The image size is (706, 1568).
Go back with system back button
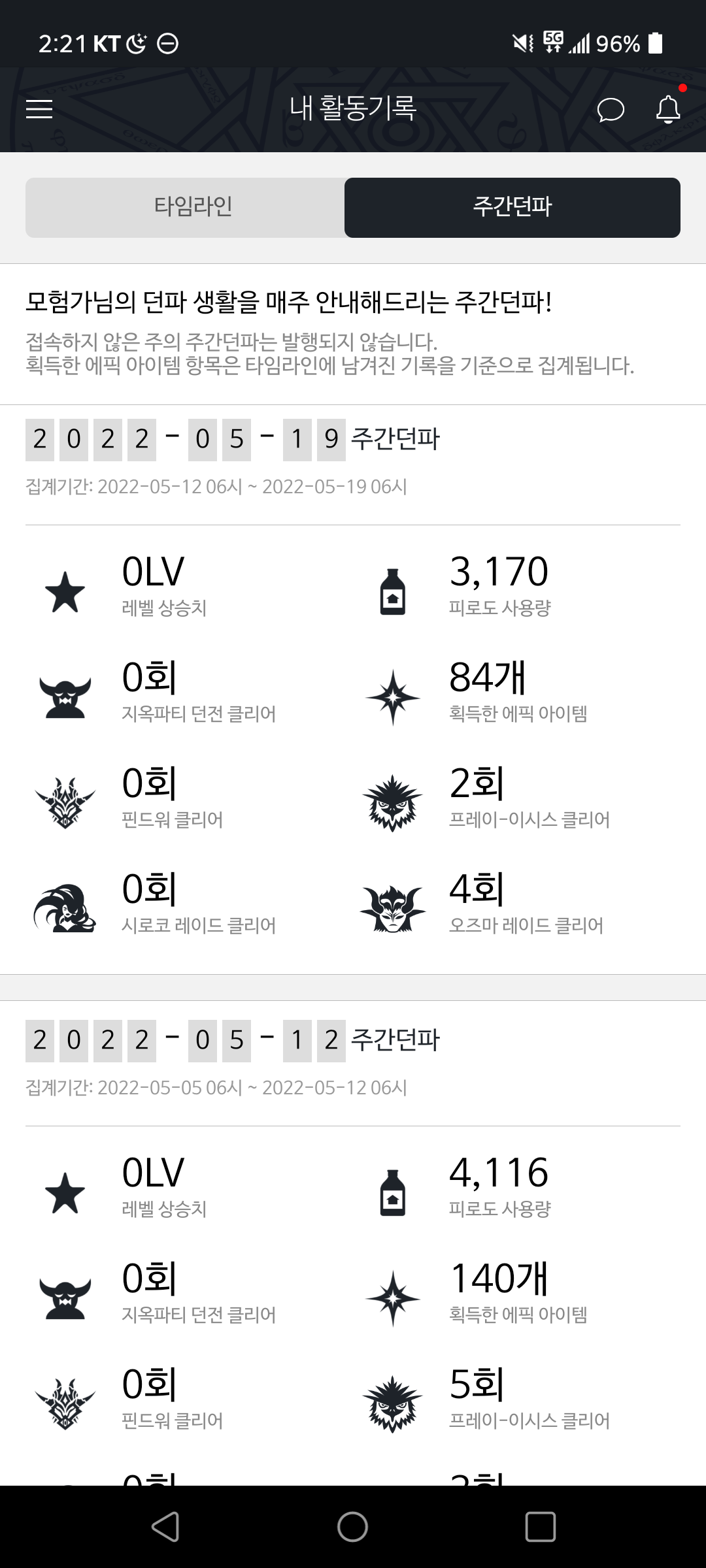[165, 1527]
